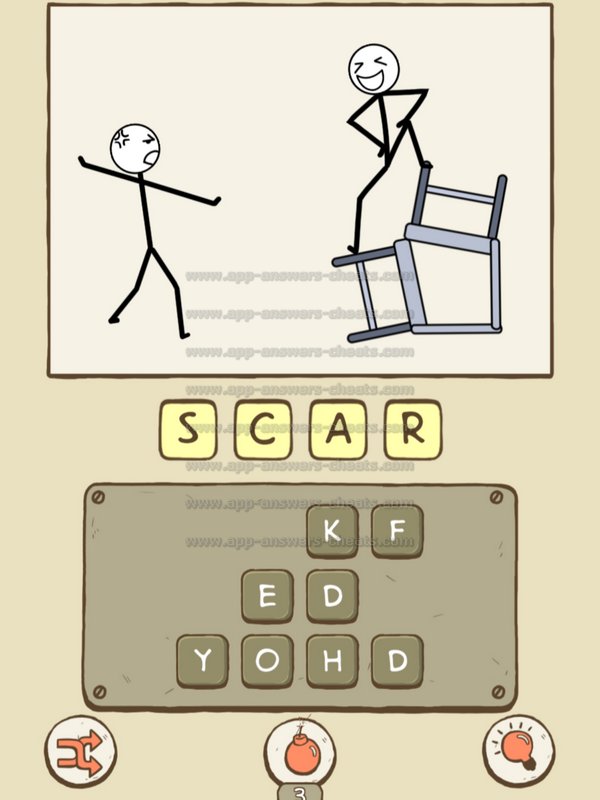Remove the S from the answer row
Viewport: 600px width, 800px height.
[186, 430]
